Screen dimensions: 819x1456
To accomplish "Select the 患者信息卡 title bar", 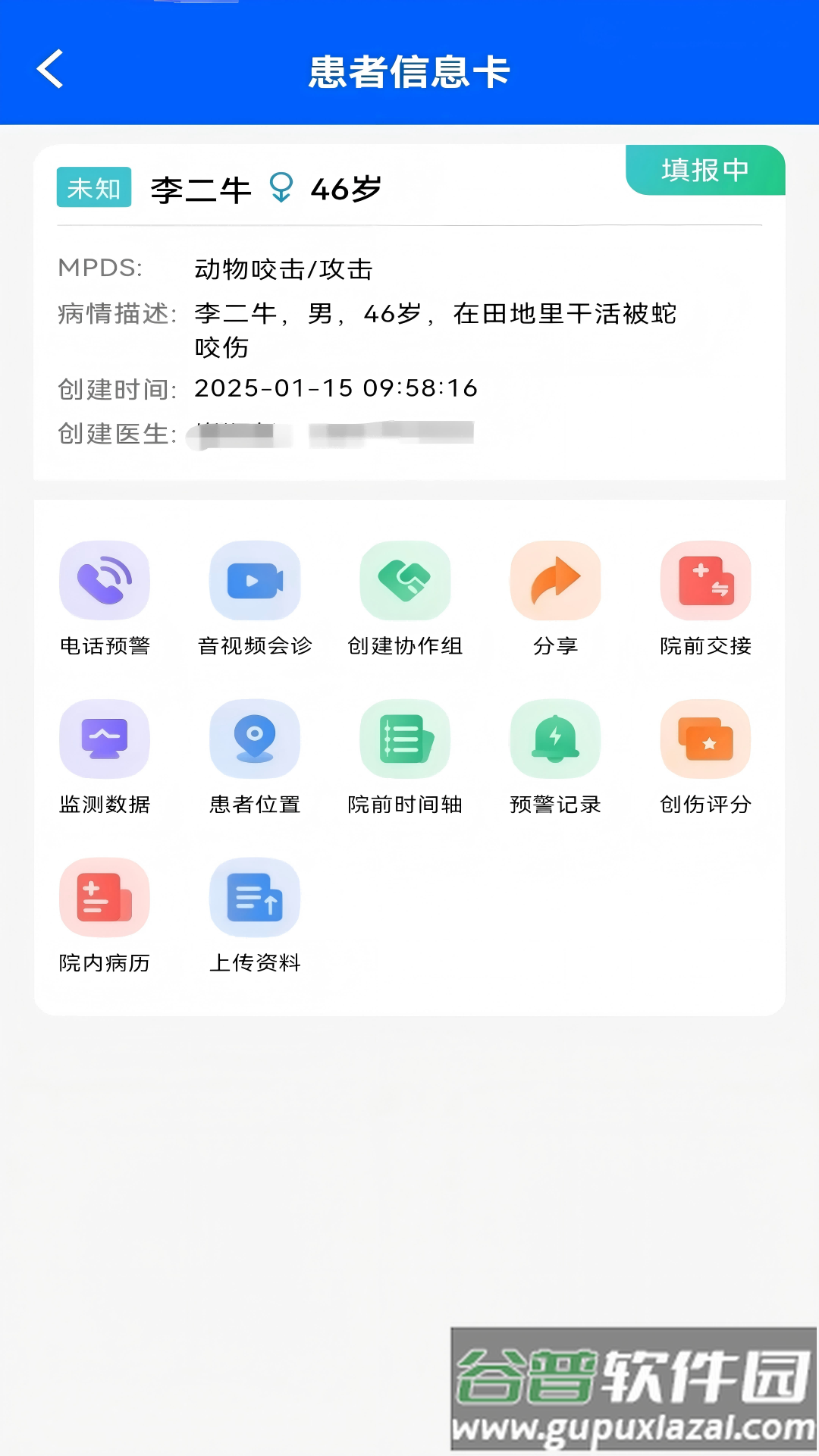I will click(409, 74).
